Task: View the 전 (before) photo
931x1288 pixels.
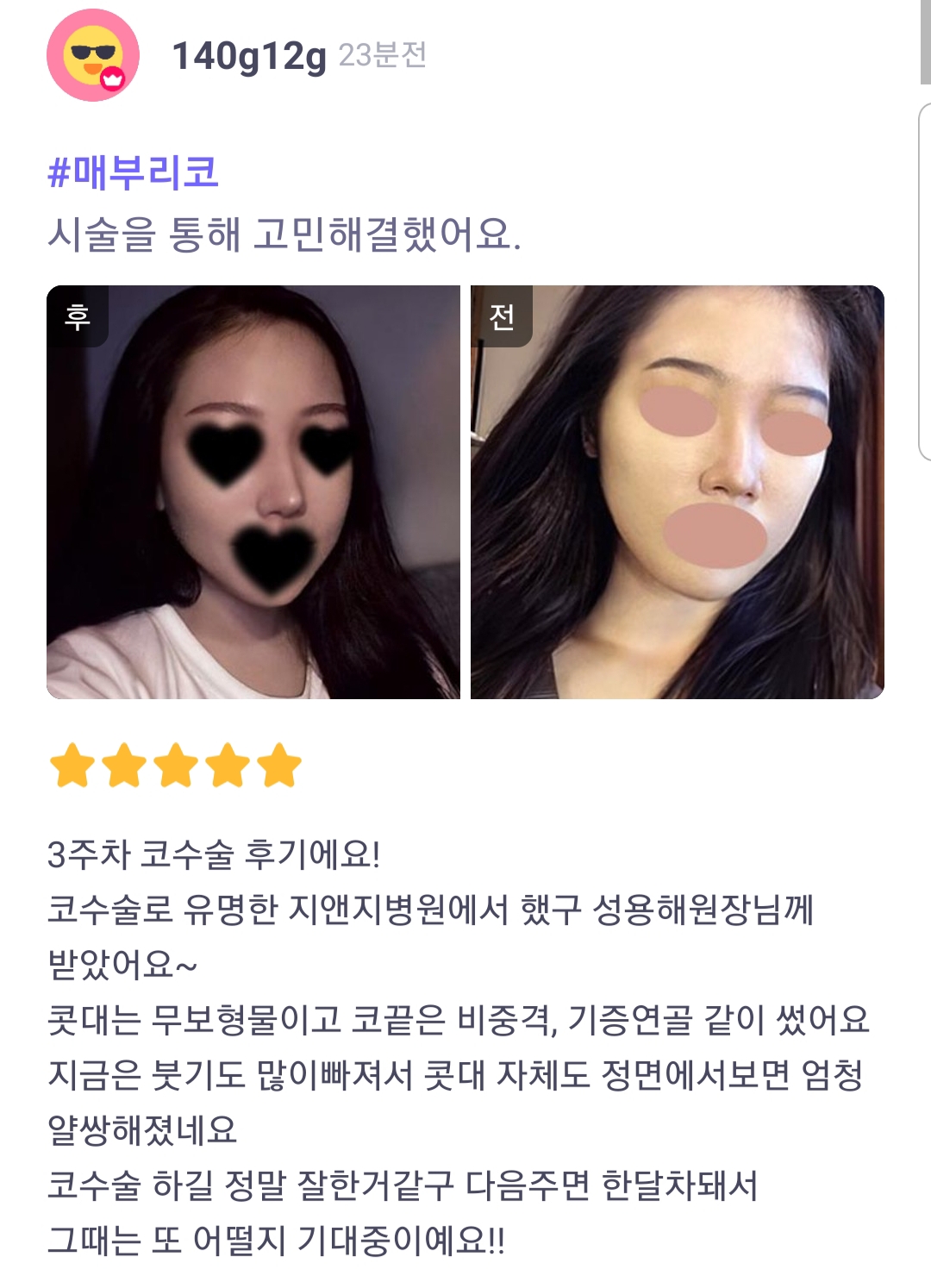Action: [677, 492]
